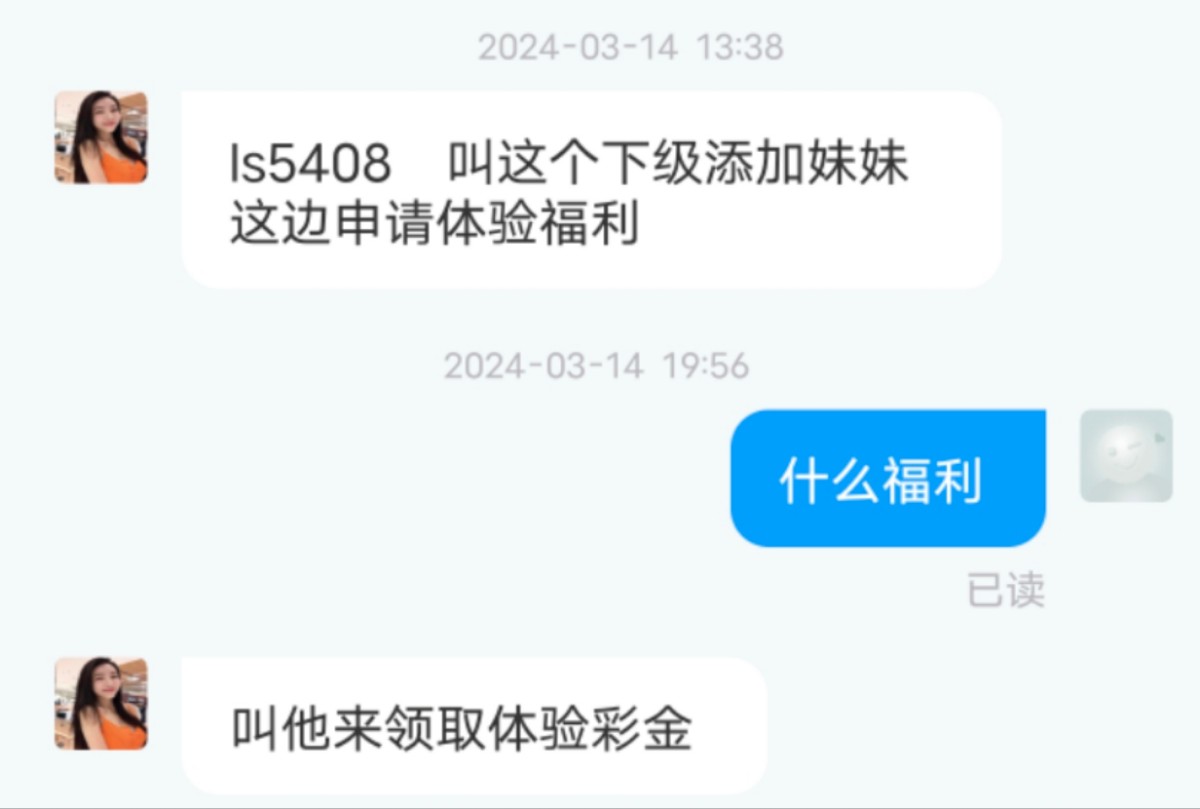Open sender's avatar beside 叫他来领取体验彩金
1200x809 pixels.
[x=101, y=704]
